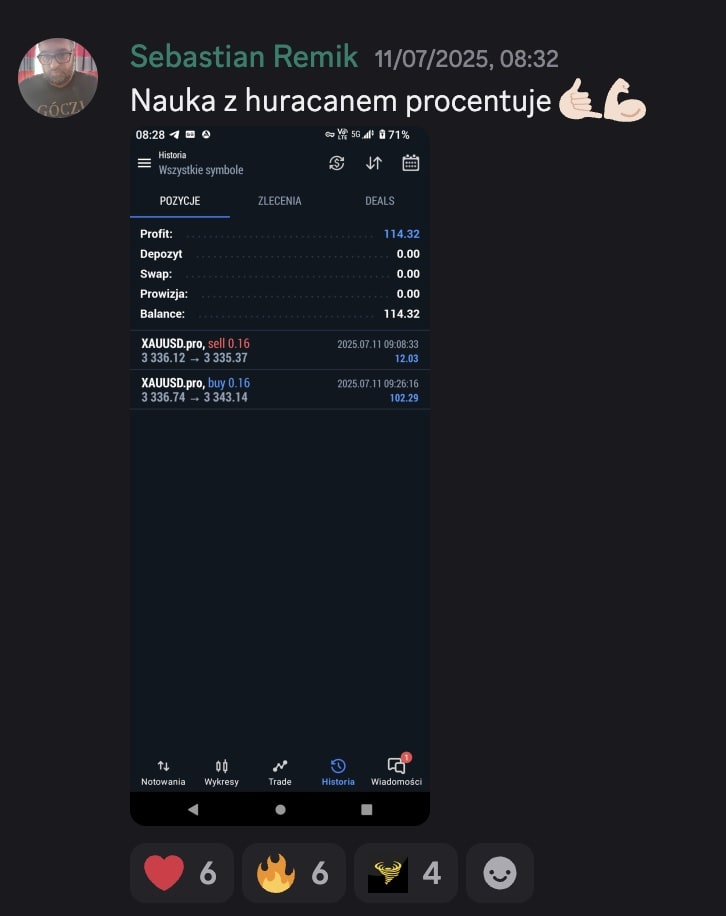Open Sebastian Remik's profile avatar

[58, 77]
